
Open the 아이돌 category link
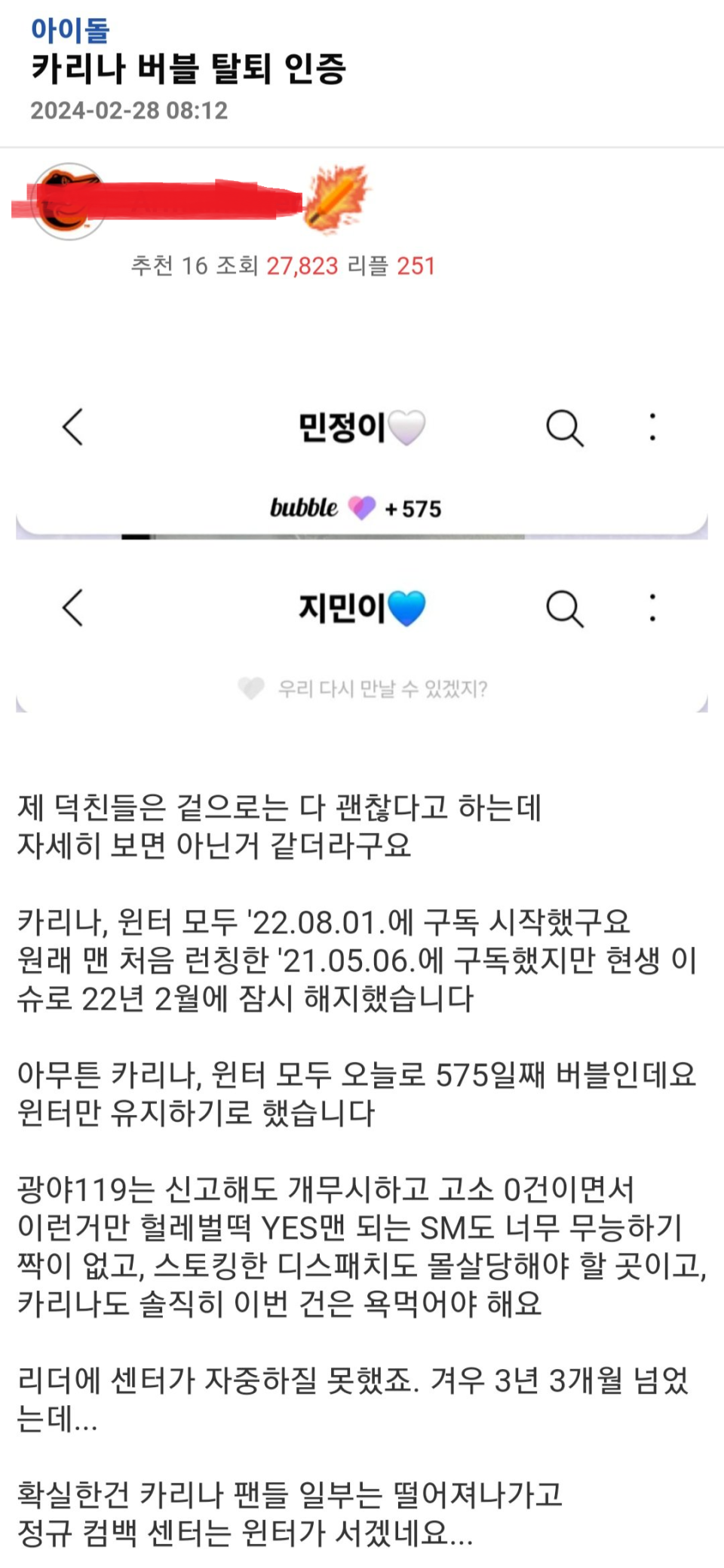pyautogui.click(x=70, y=30)
